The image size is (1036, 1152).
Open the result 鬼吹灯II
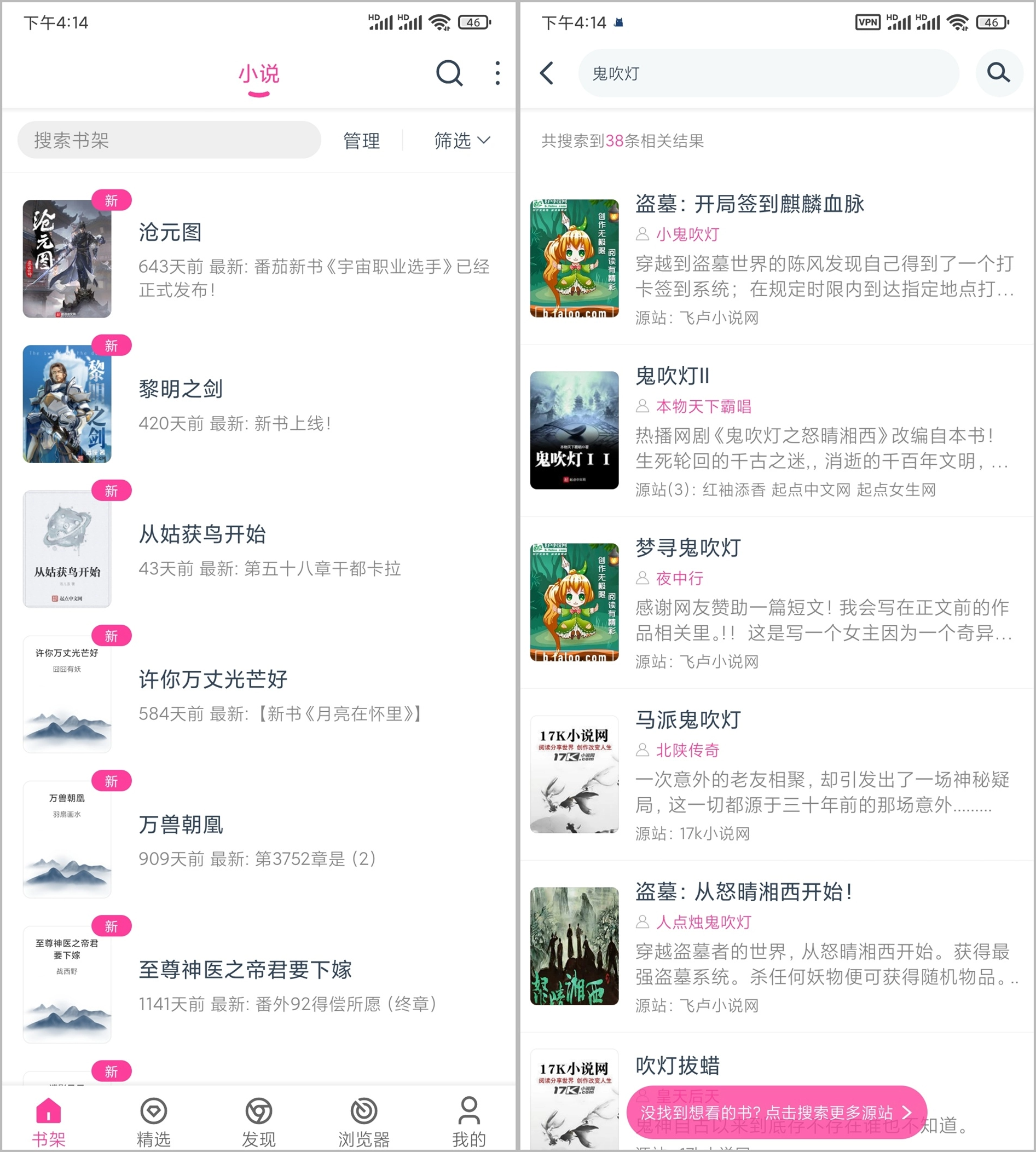click(672, 376)
